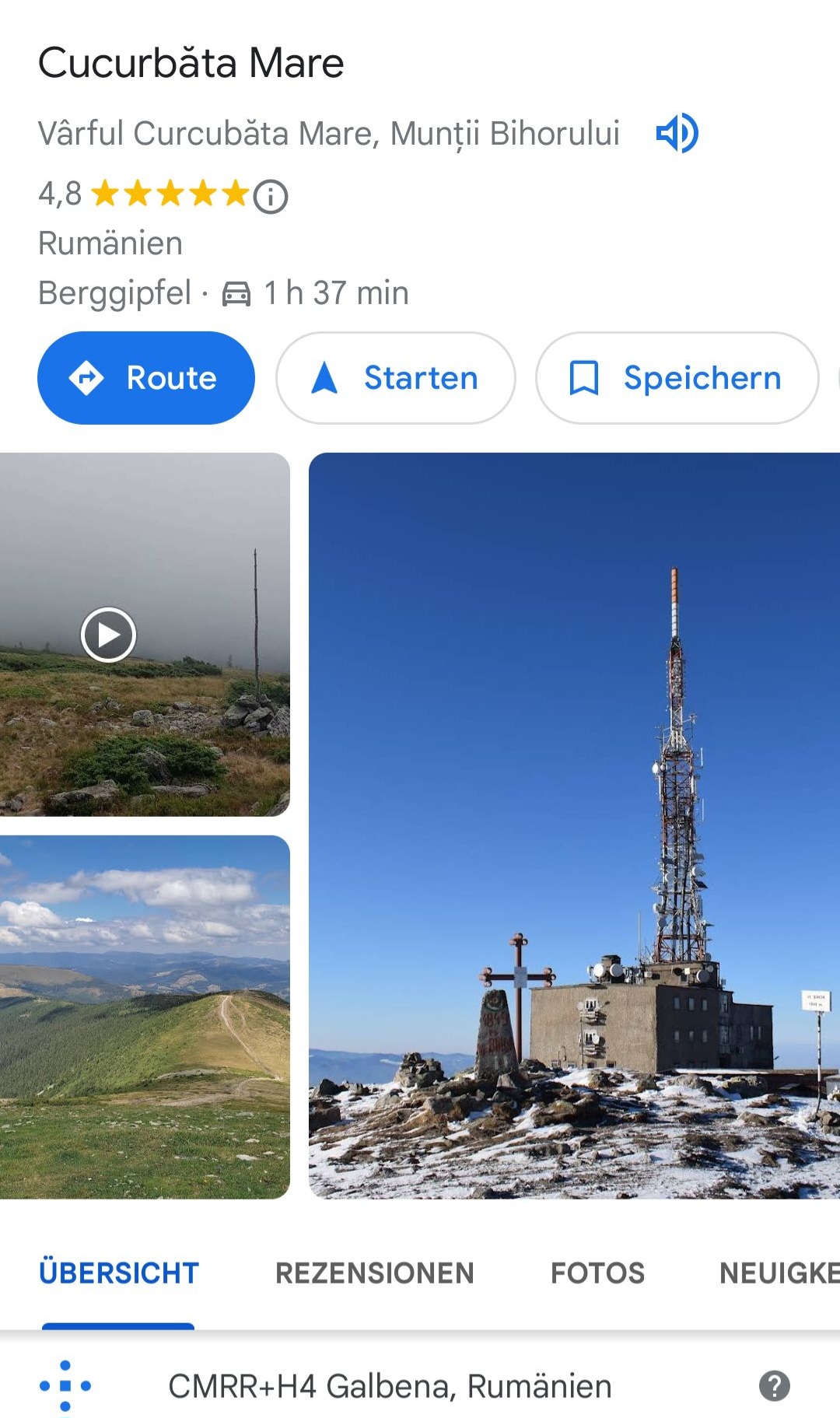Open rating info icon beside stars
840x1418 pixels.
click(271, 196)
